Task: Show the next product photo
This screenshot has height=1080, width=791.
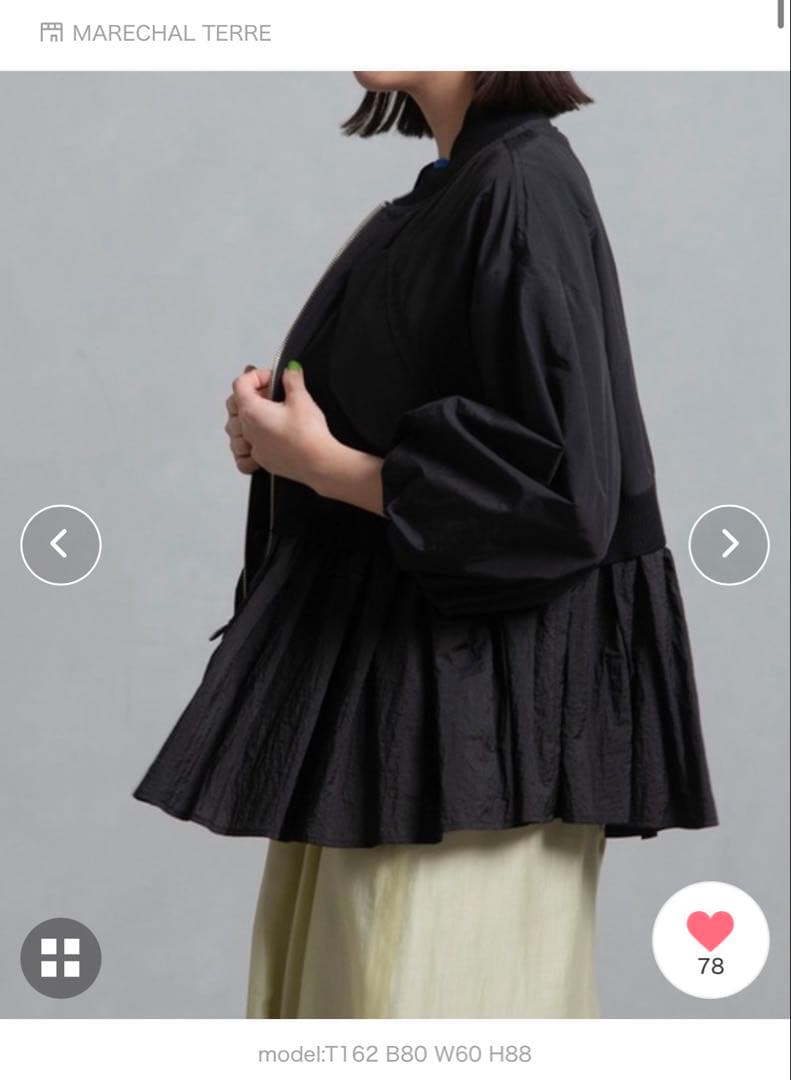Action: coord(729,545)
